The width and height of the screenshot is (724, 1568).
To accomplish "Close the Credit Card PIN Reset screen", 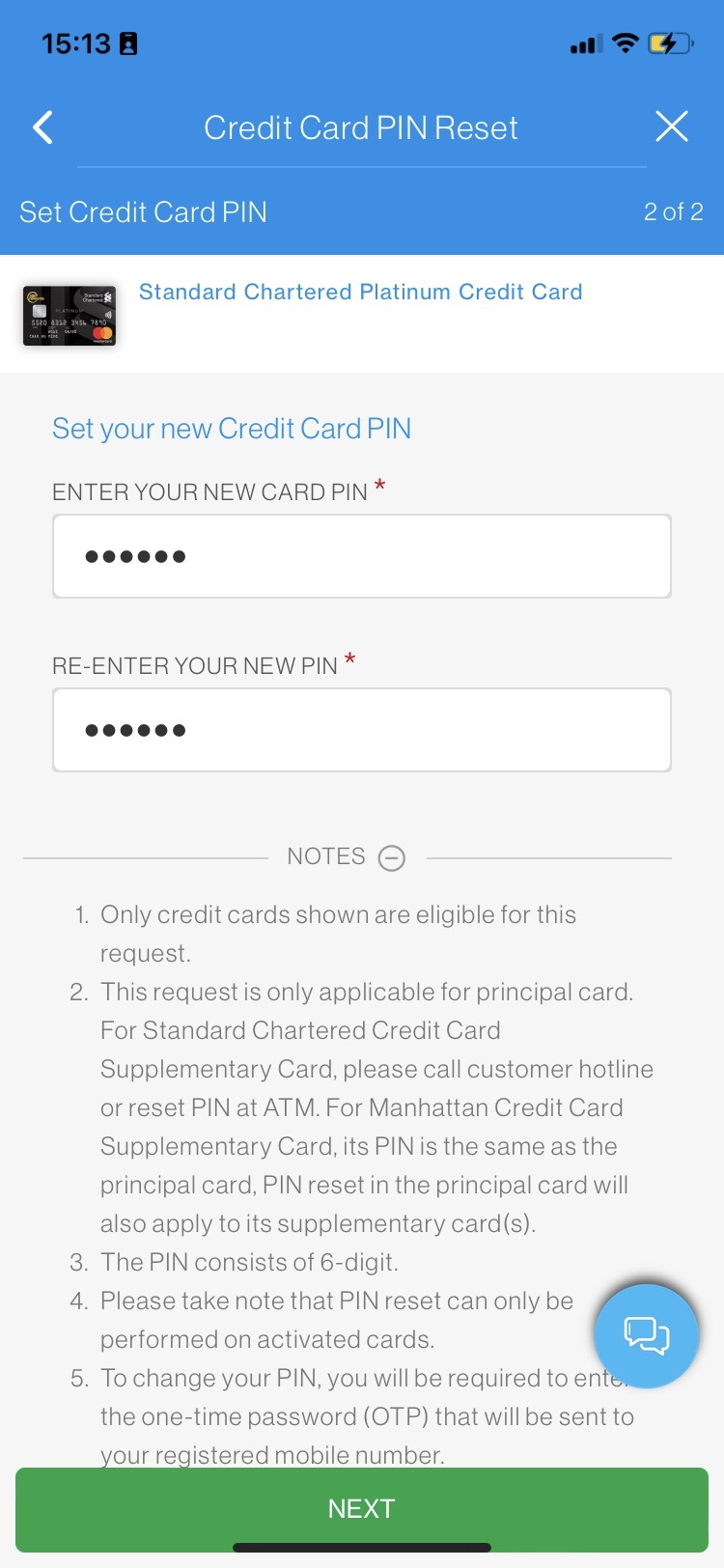I will pyautogui.click(x=672, y=126).
